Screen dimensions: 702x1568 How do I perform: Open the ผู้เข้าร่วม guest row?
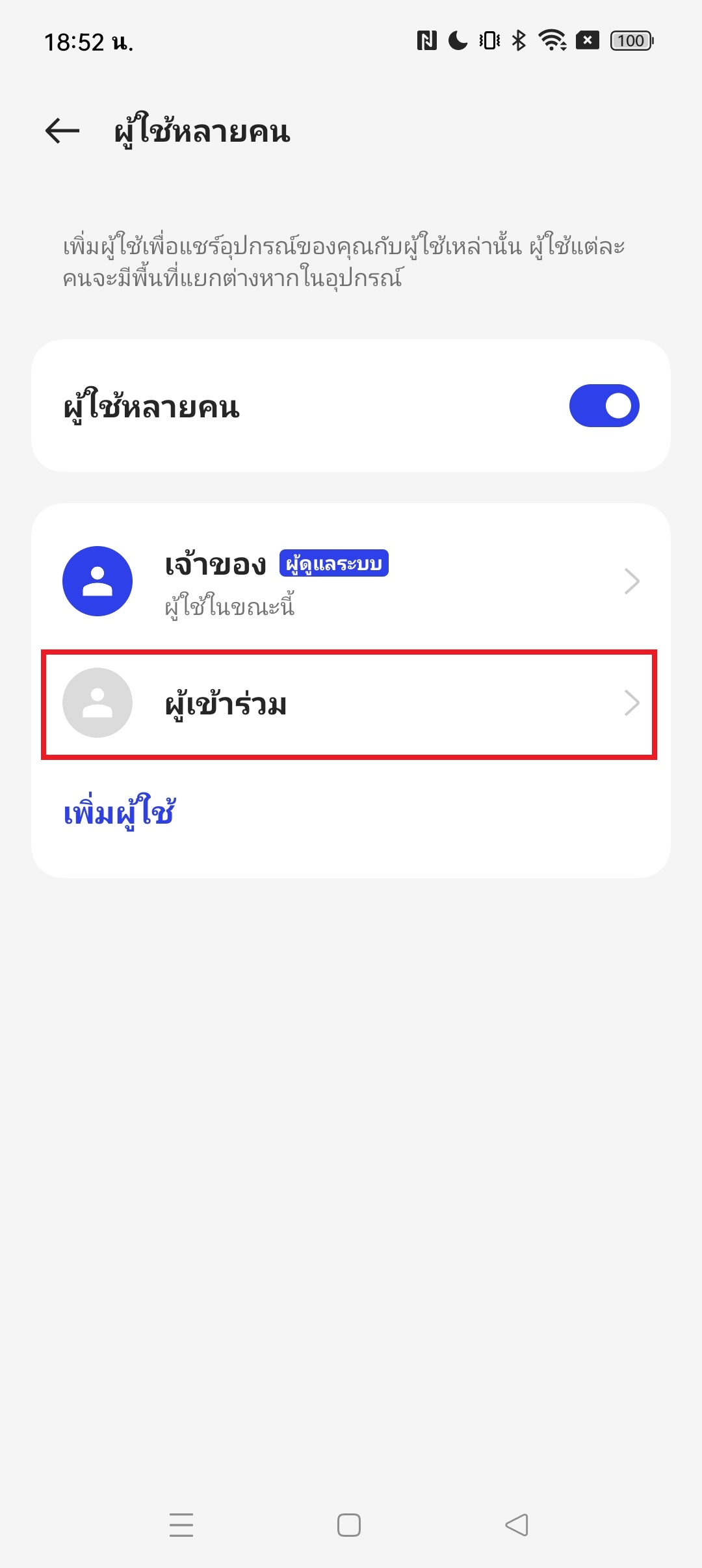(x=351, y=703)
